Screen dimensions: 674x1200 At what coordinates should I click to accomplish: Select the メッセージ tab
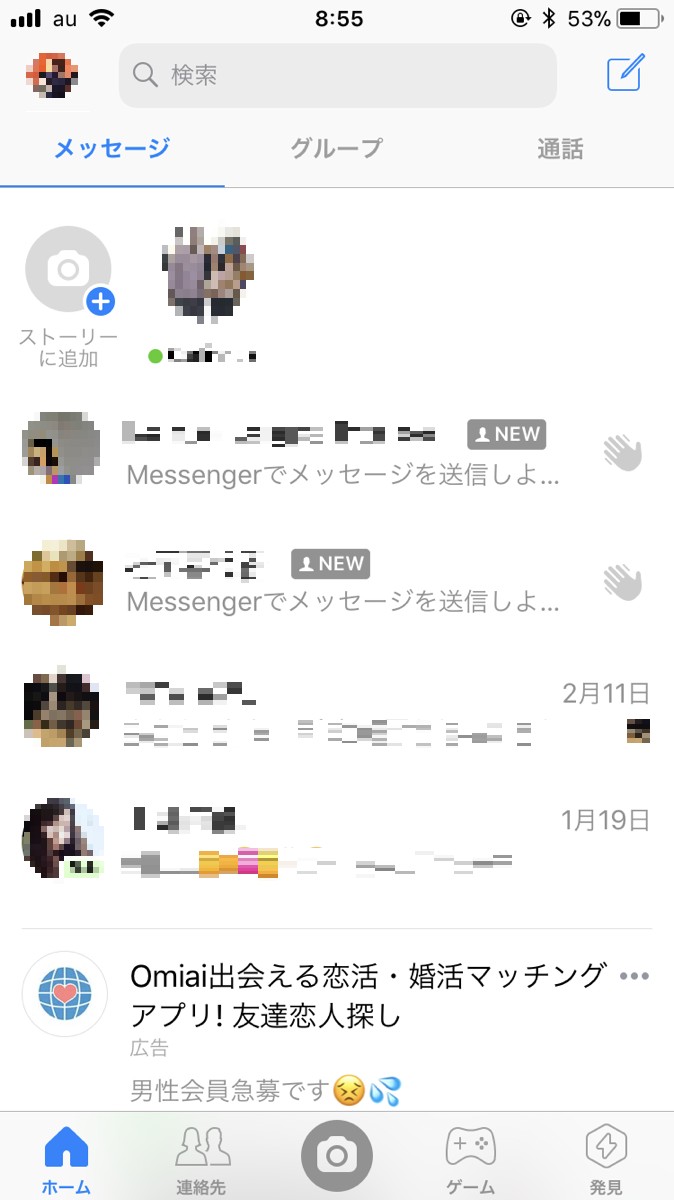pyautogui.click(x=112, y=149)
